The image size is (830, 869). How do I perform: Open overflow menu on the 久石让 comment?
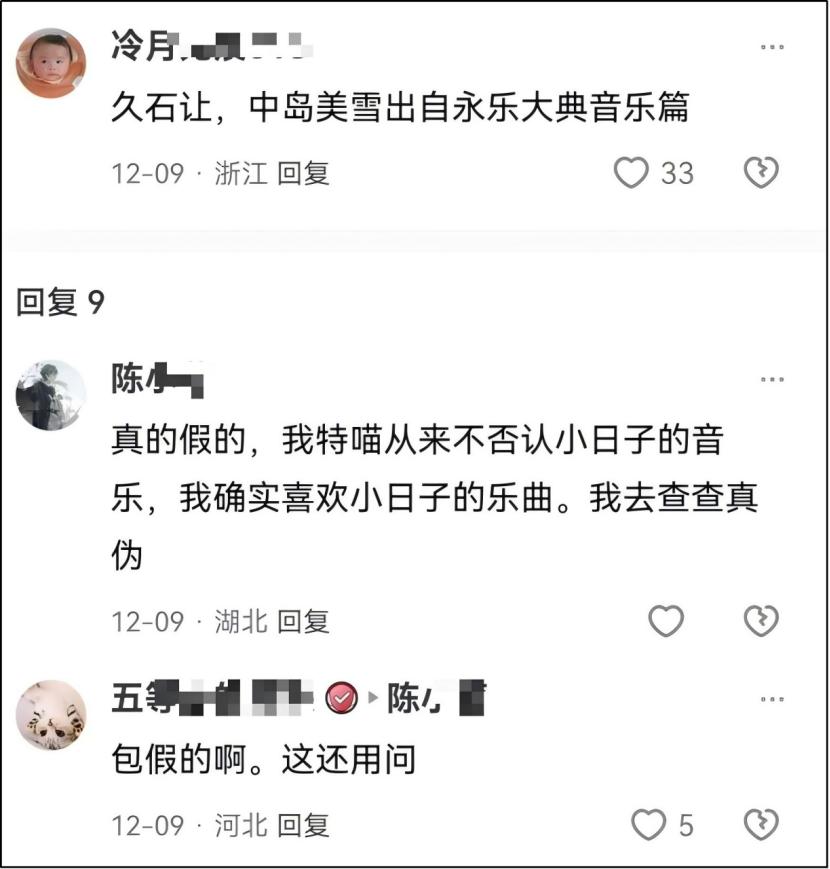coord(771,47)
